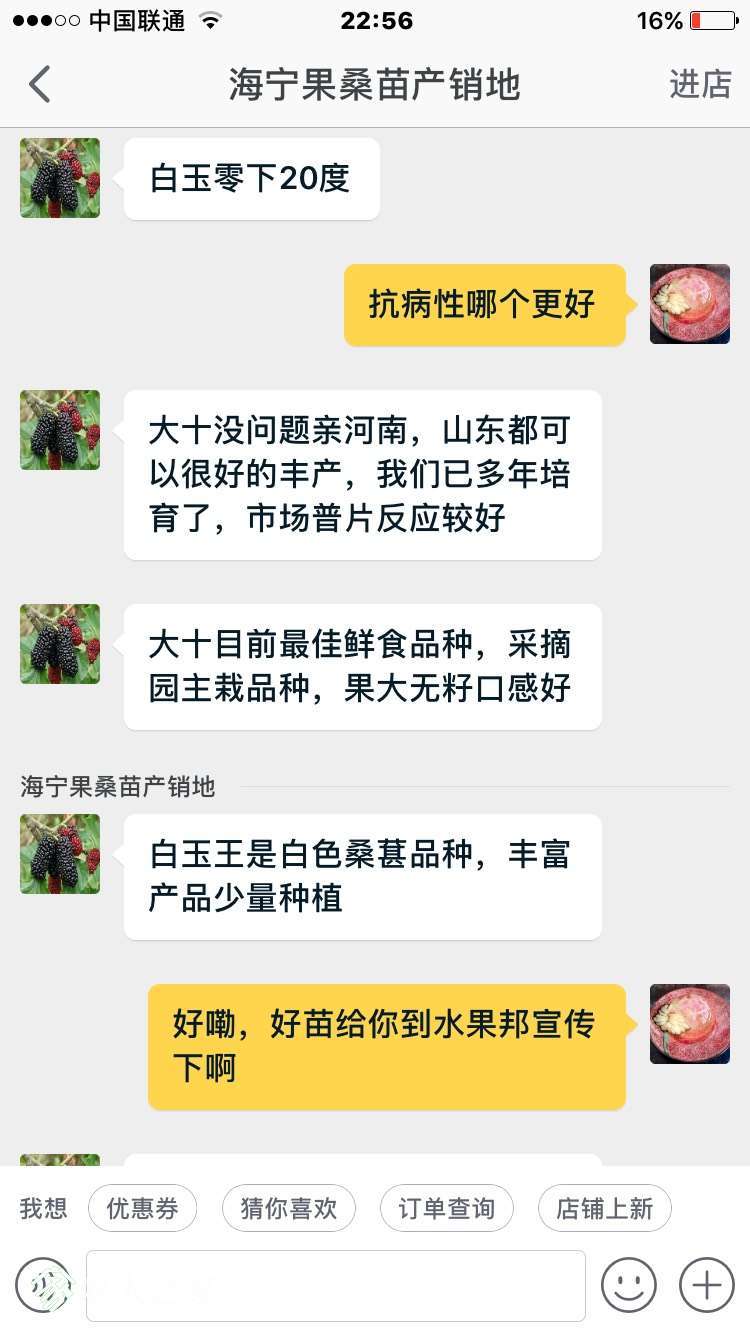The image size is (750, 1334).
Task: Focus the message text field
Action: (336, 1285)
